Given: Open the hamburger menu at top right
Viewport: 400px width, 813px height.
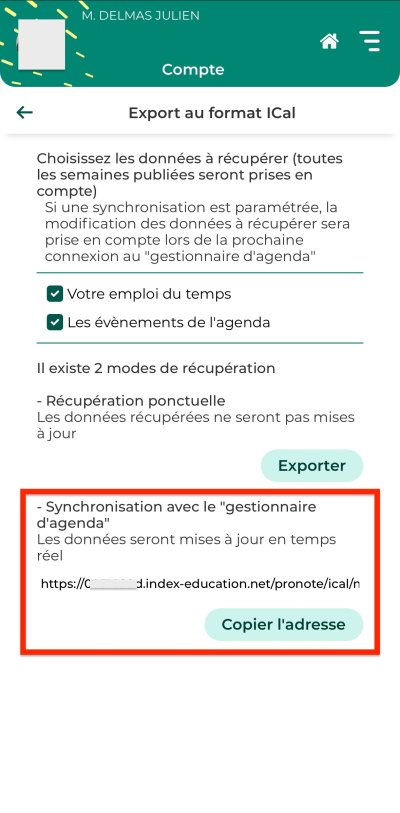Looking at the screenshot, I should tap(370, 41).
